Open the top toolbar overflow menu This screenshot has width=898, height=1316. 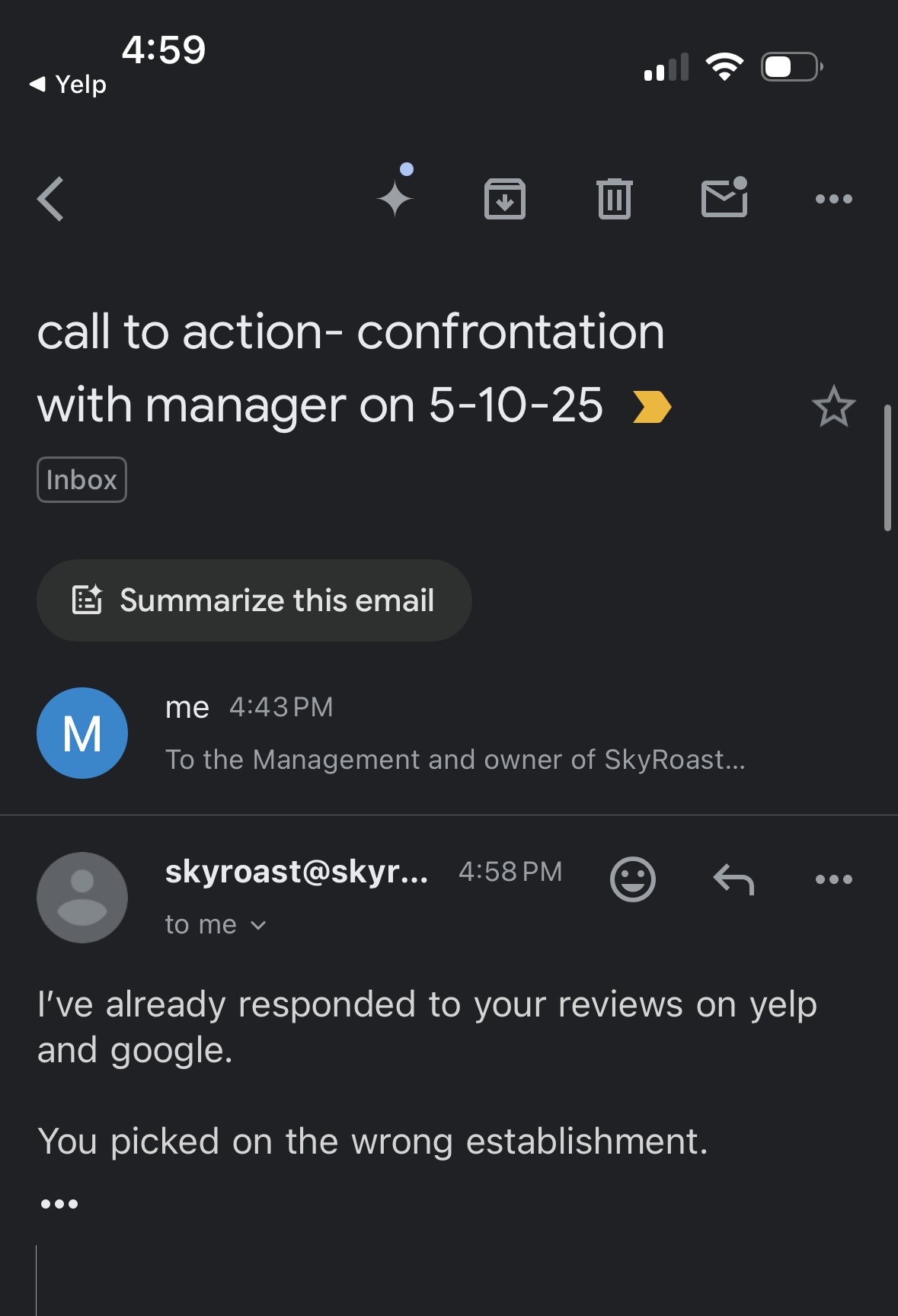tap(833, 199)
